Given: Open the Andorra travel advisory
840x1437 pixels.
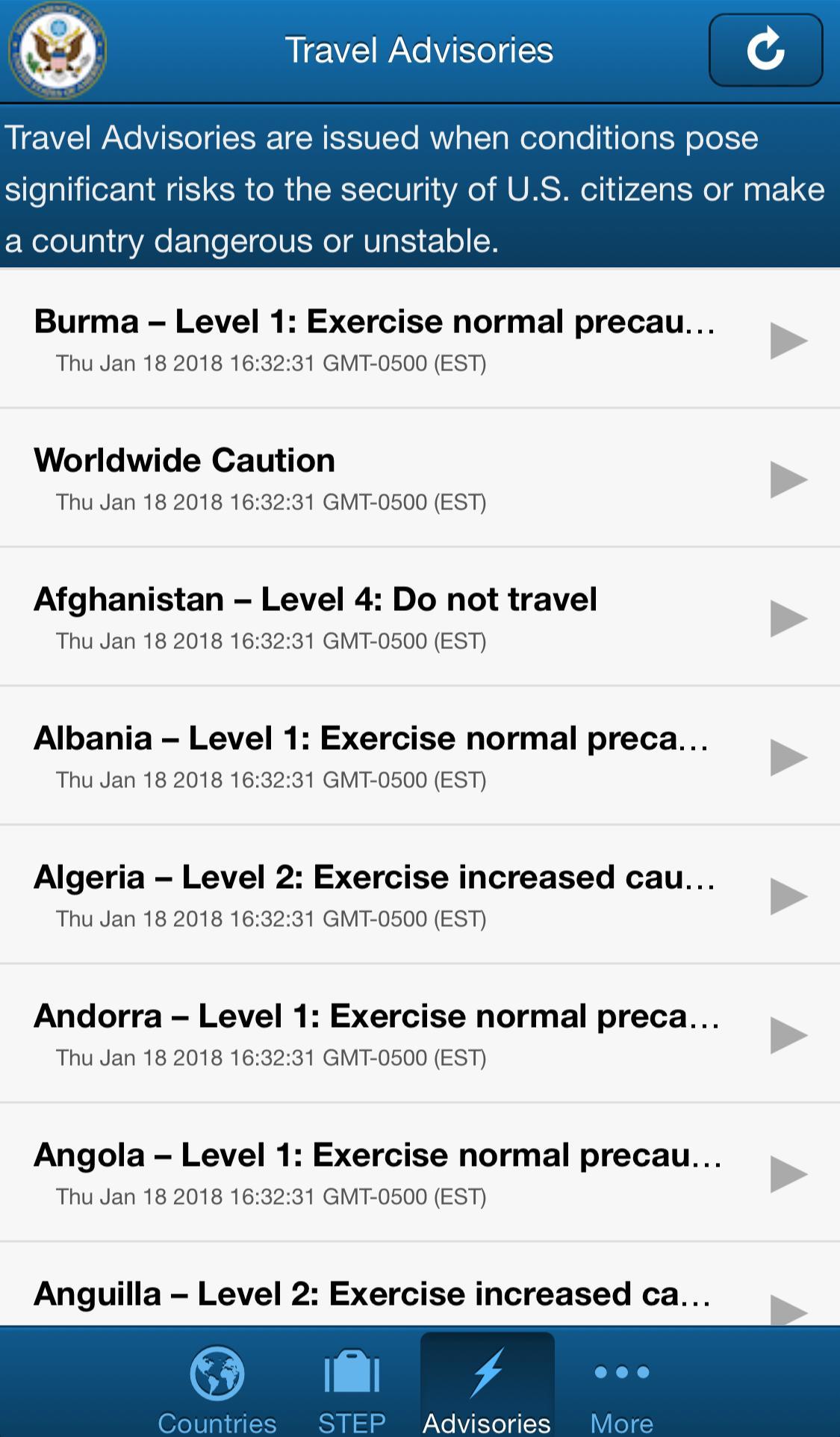Looking at the screenshot, I should click(x=373, y=1034).
